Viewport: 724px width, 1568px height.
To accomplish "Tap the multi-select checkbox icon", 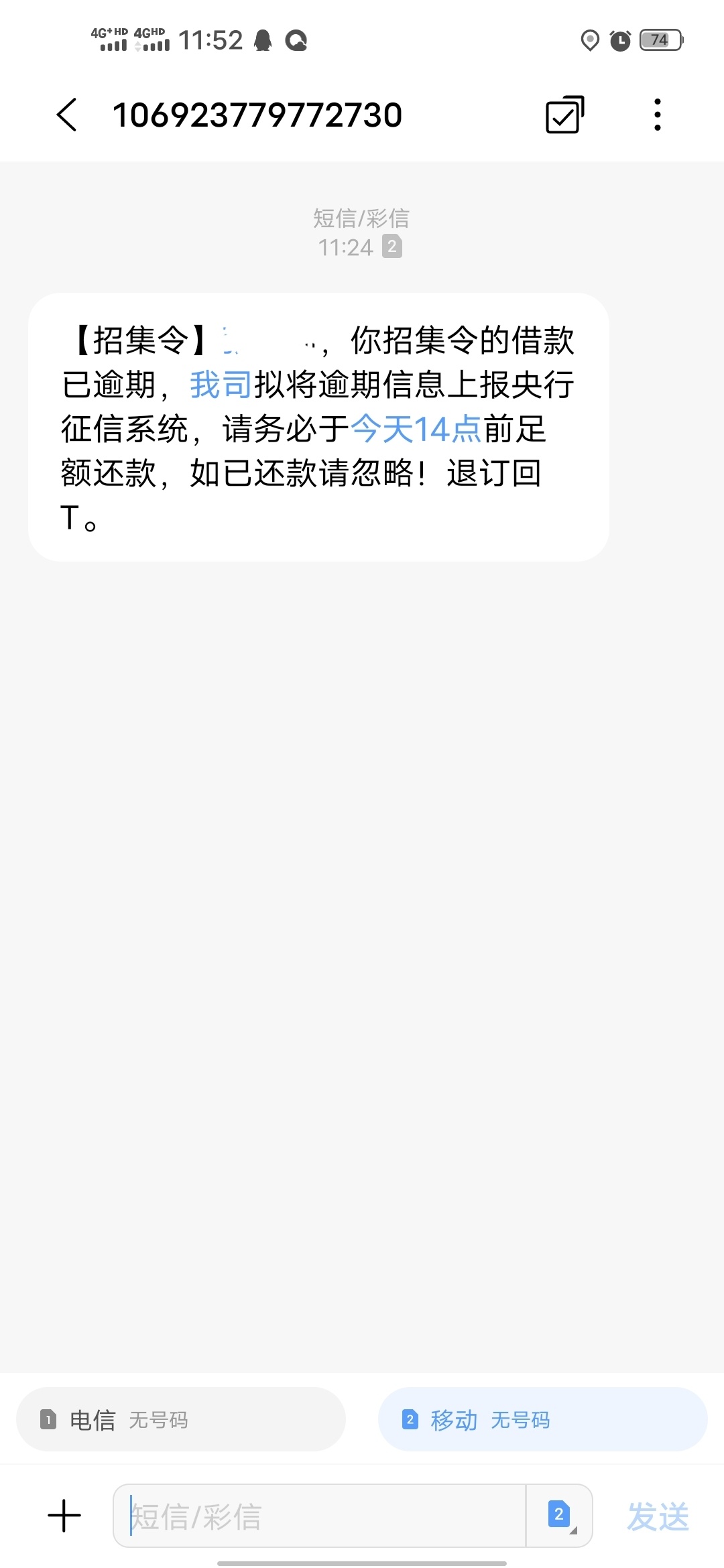I will (x=564, y=115).
